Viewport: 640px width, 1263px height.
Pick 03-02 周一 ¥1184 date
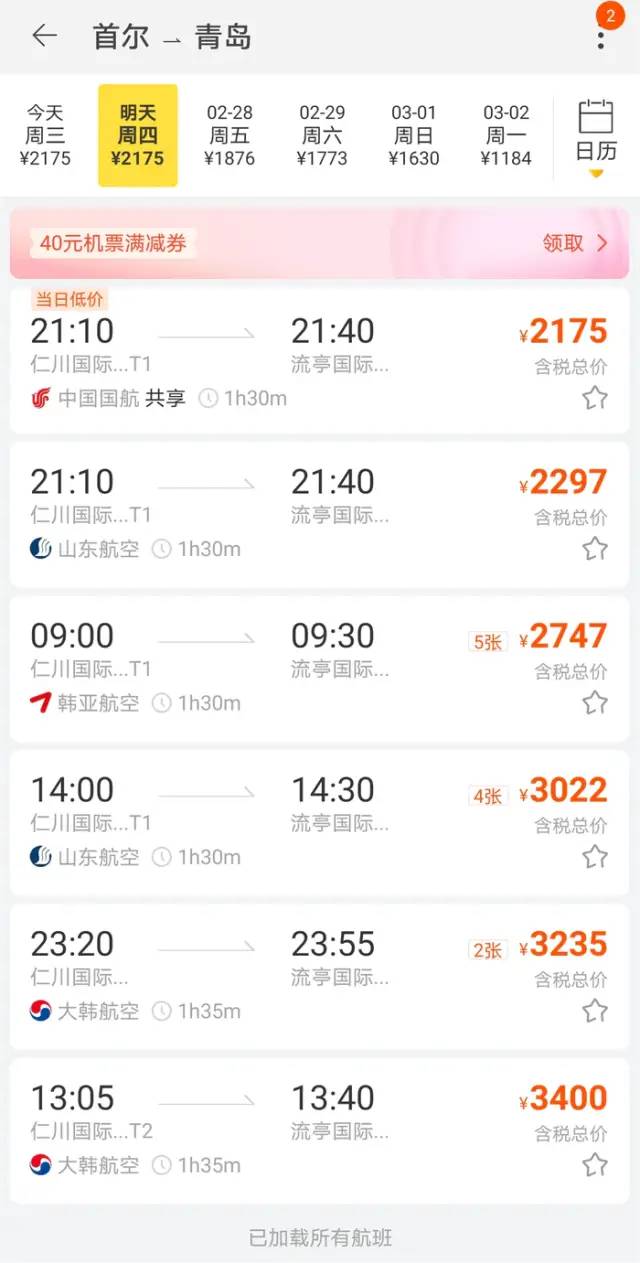click(x=506, y=135)
